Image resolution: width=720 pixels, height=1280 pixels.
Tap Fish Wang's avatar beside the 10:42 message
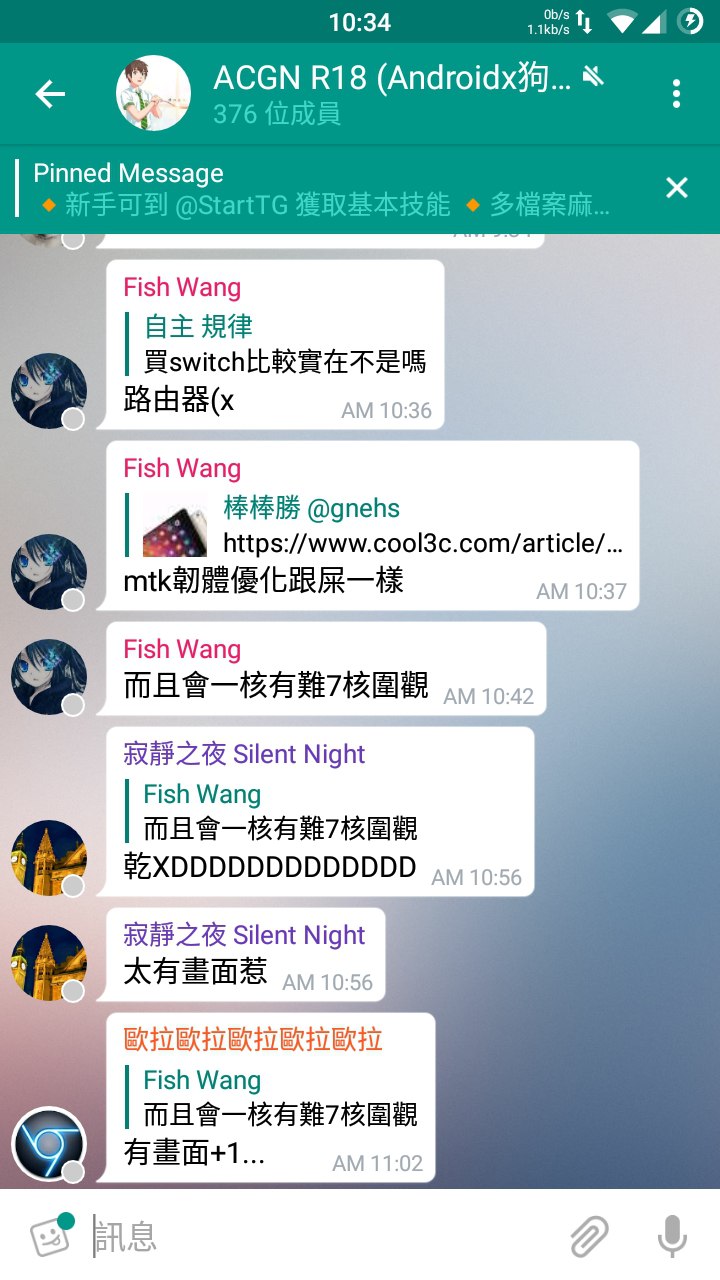pos(49,677)
